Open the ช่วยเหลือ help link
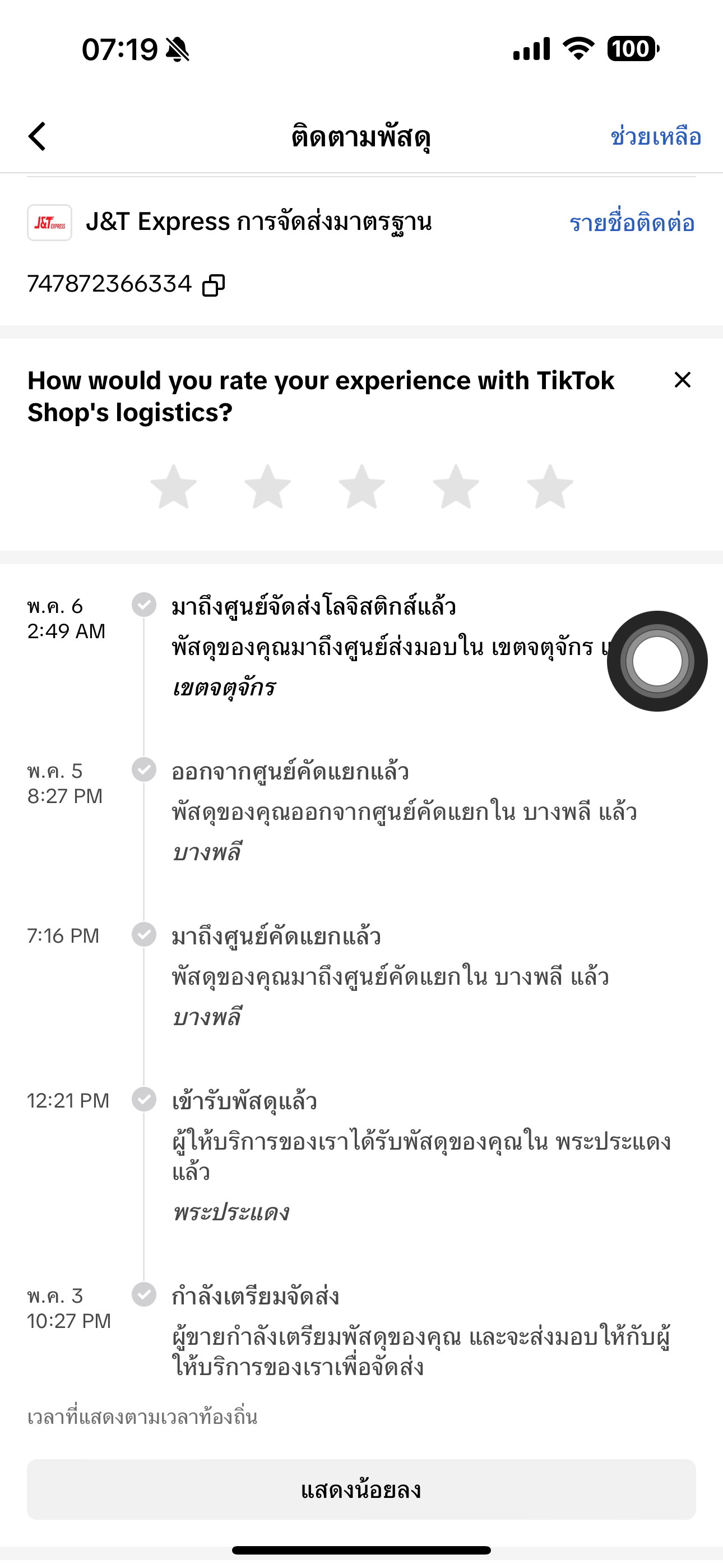 tap(655, 136)
